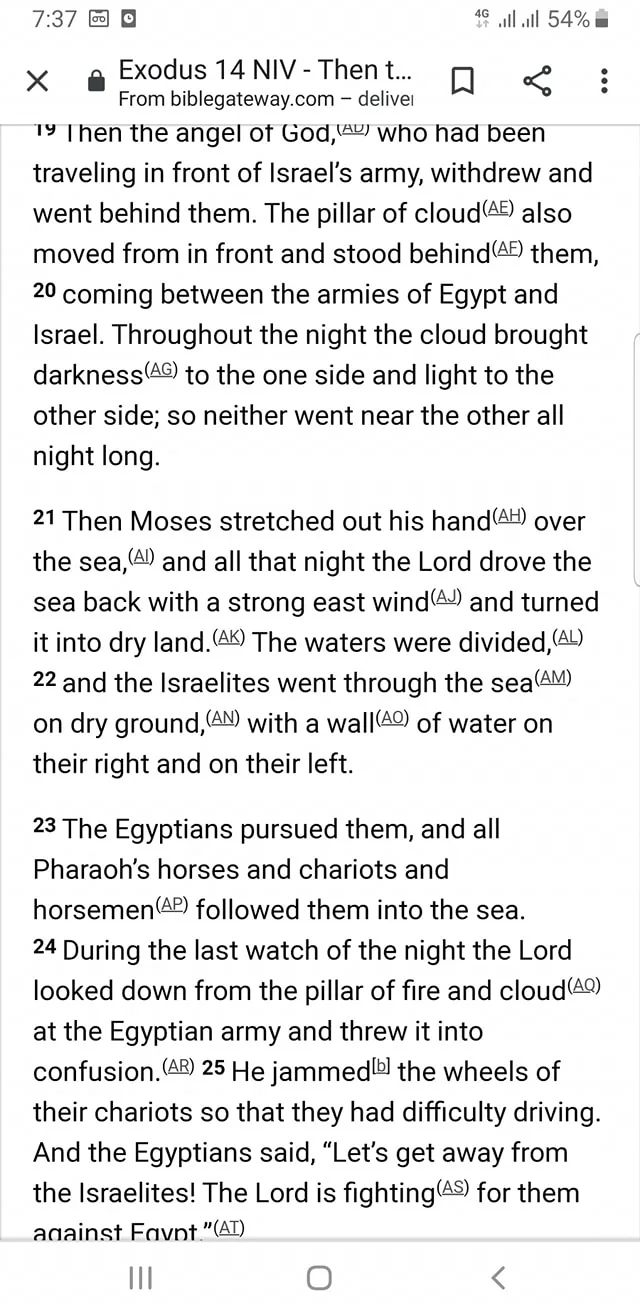Close the browser custom tab

point(36,84)
